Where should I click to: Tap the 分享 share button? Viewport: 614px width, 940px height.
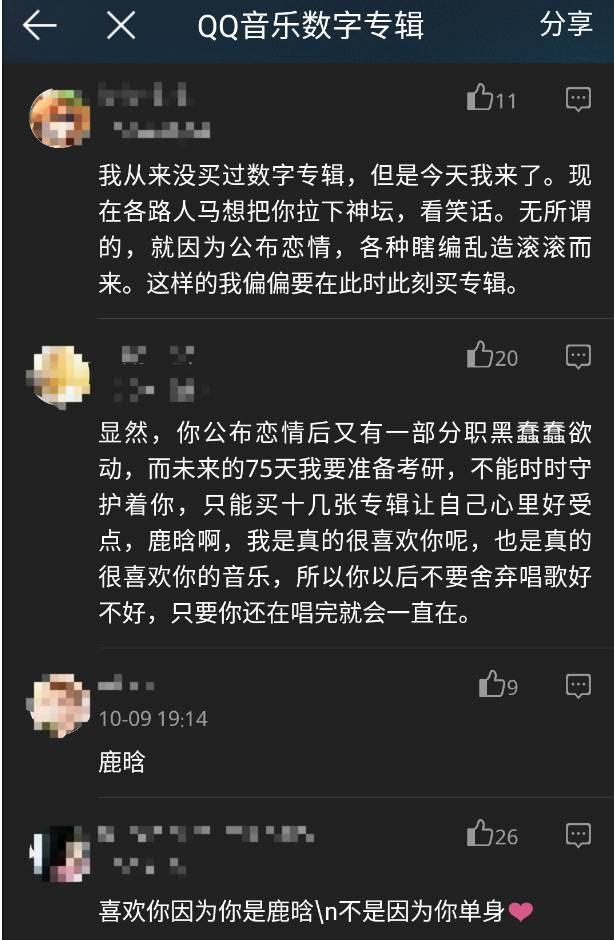pyautogui.click(x=566, y=26)
